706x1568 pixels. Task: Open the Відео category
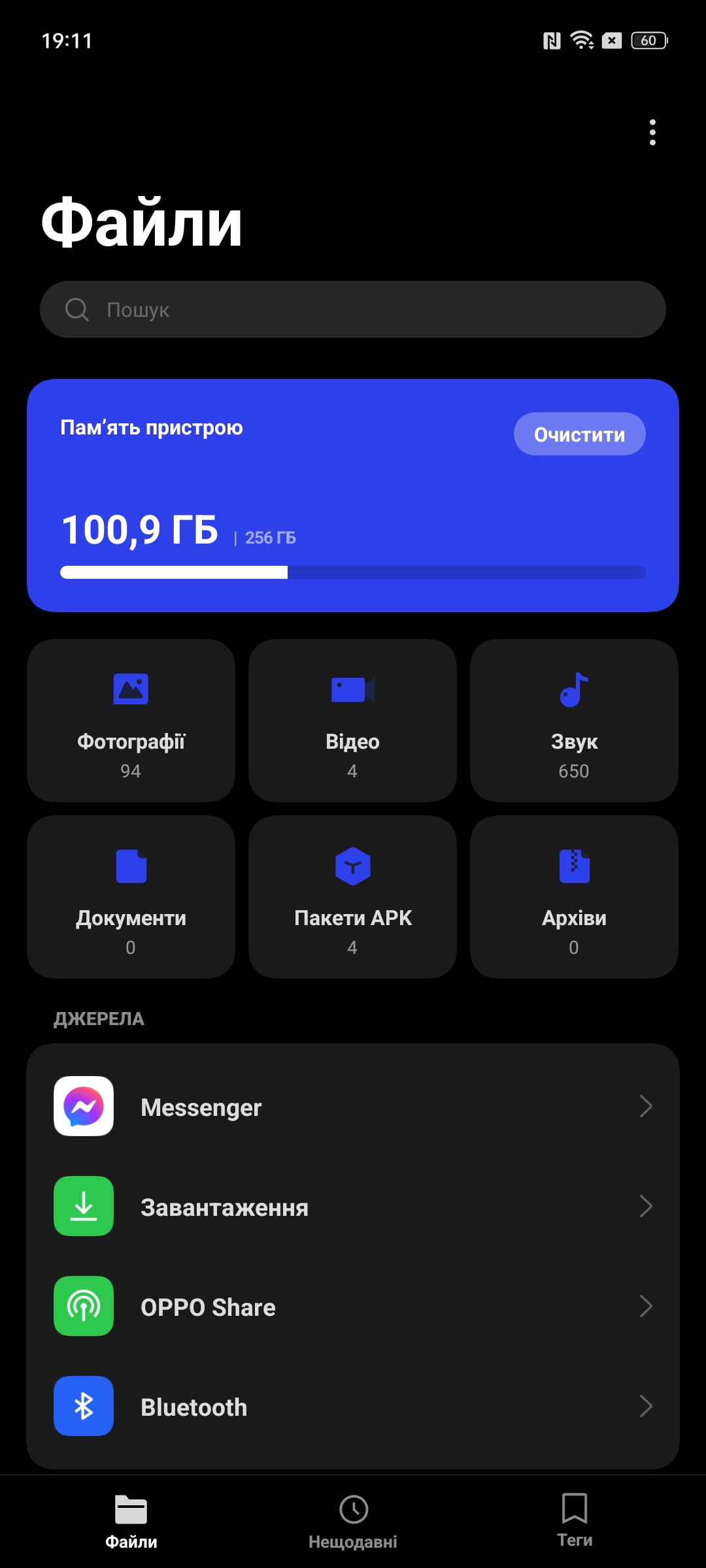[x=352, y=721]
